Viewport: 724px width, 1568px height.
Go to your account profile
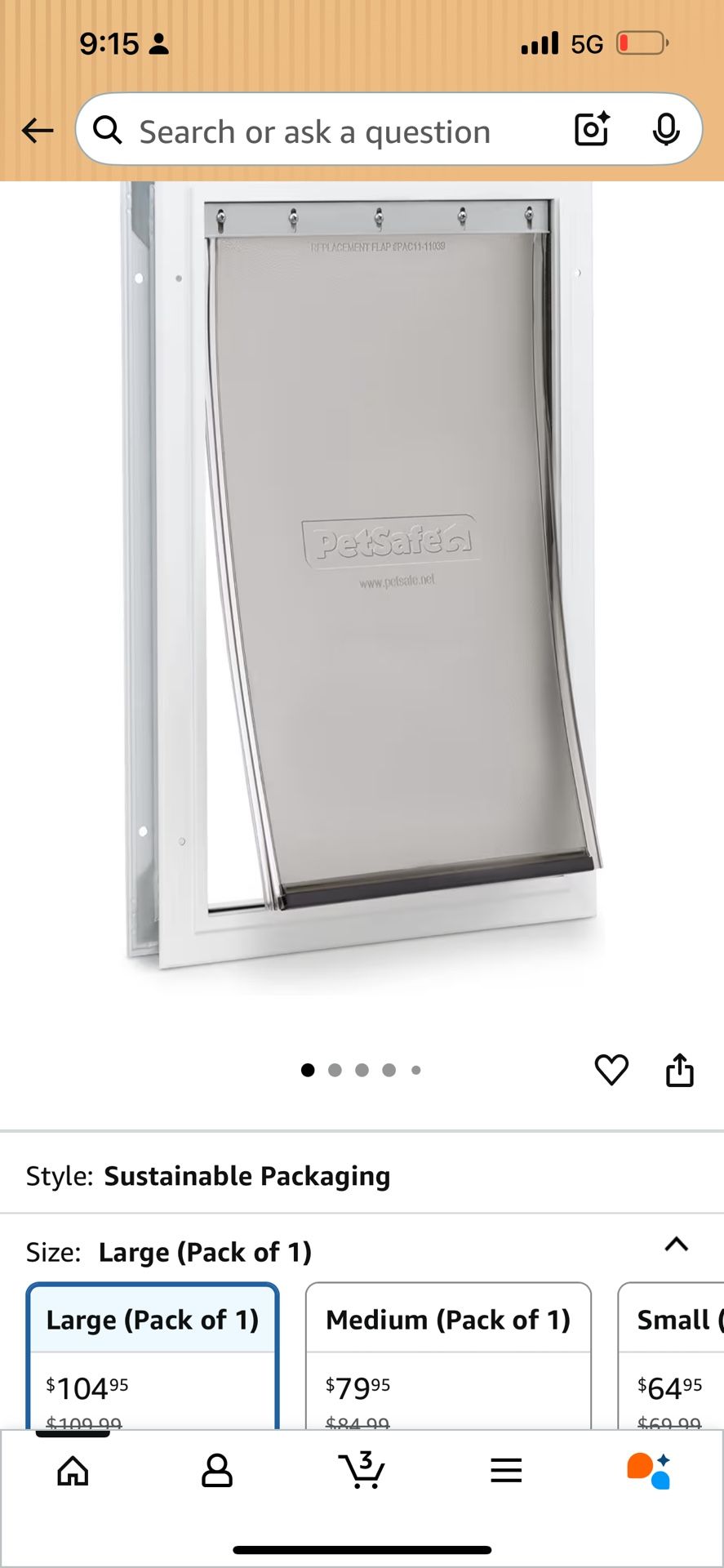click(x=216, y=1470)
